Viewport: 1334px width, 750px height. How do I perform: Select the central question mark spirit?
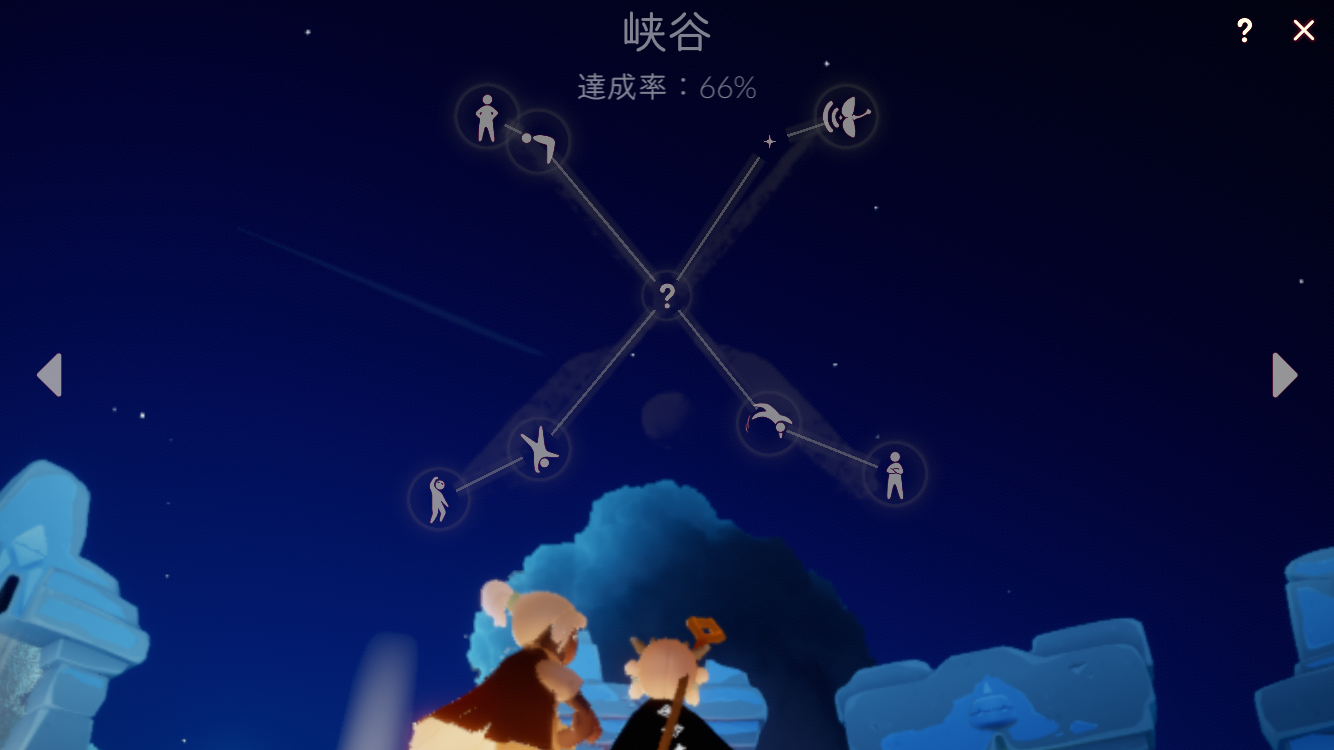(667, 297)
